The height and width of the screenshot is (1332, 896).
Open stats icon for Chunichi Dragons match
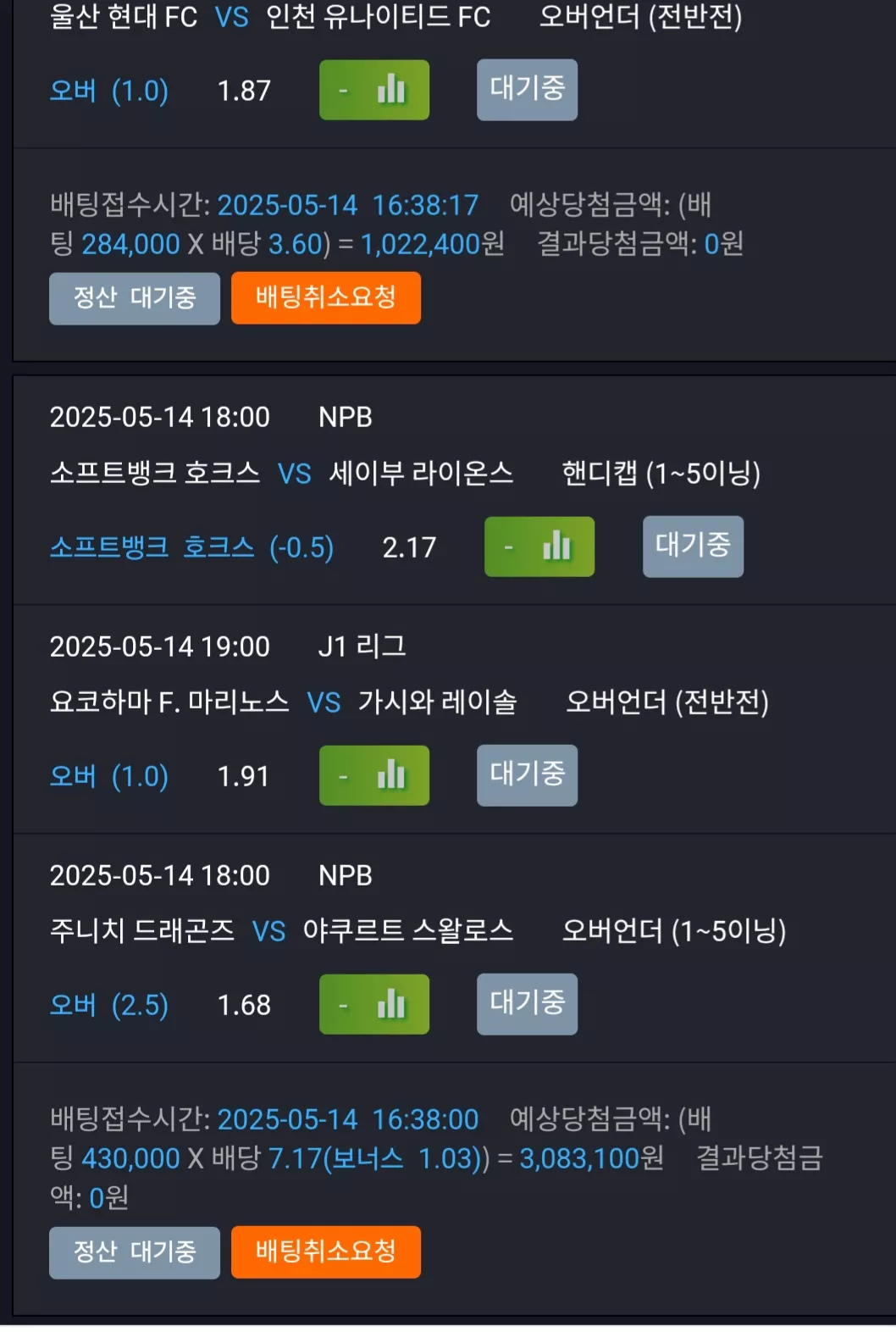(374, 1004)
